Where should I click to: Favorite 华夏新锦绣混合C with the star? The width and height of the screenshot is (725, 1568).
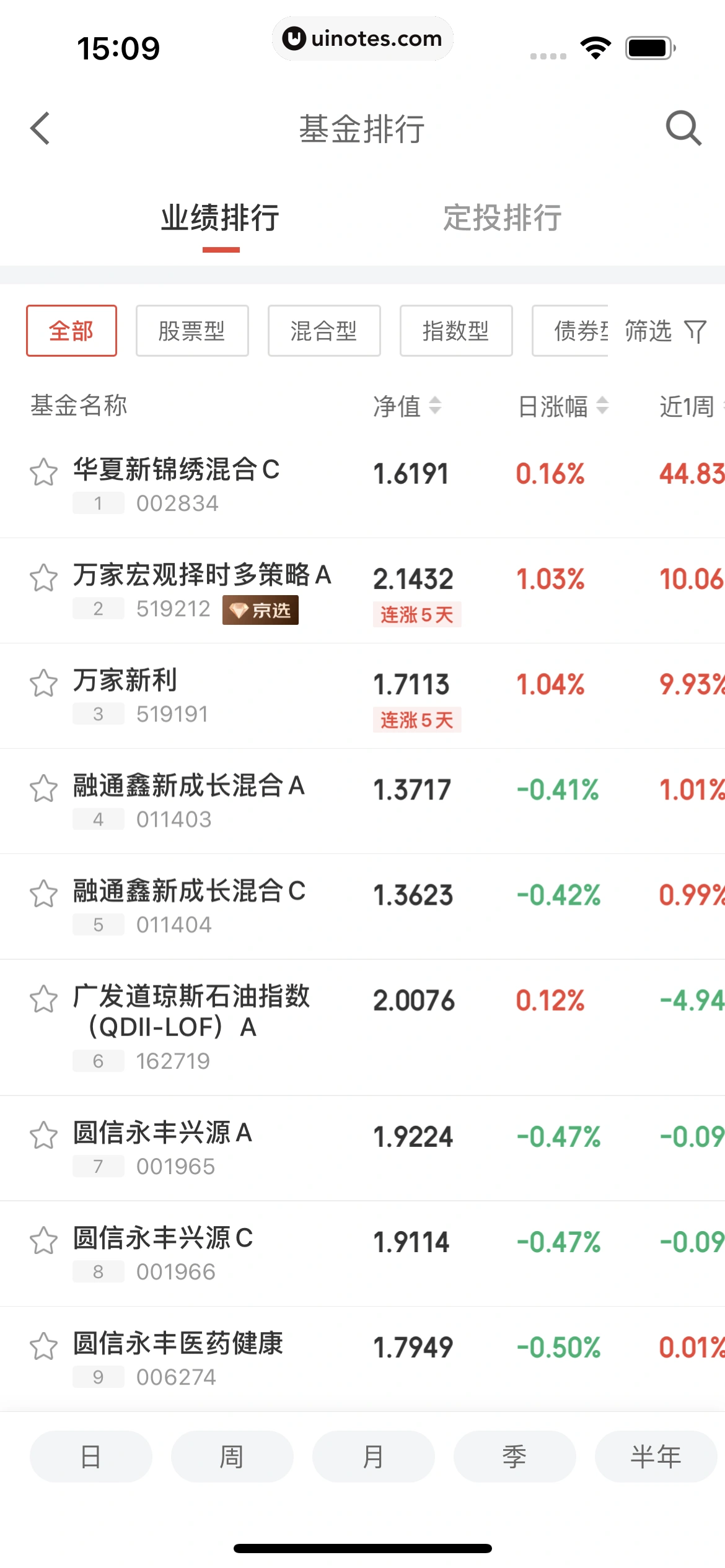point(44,473)
